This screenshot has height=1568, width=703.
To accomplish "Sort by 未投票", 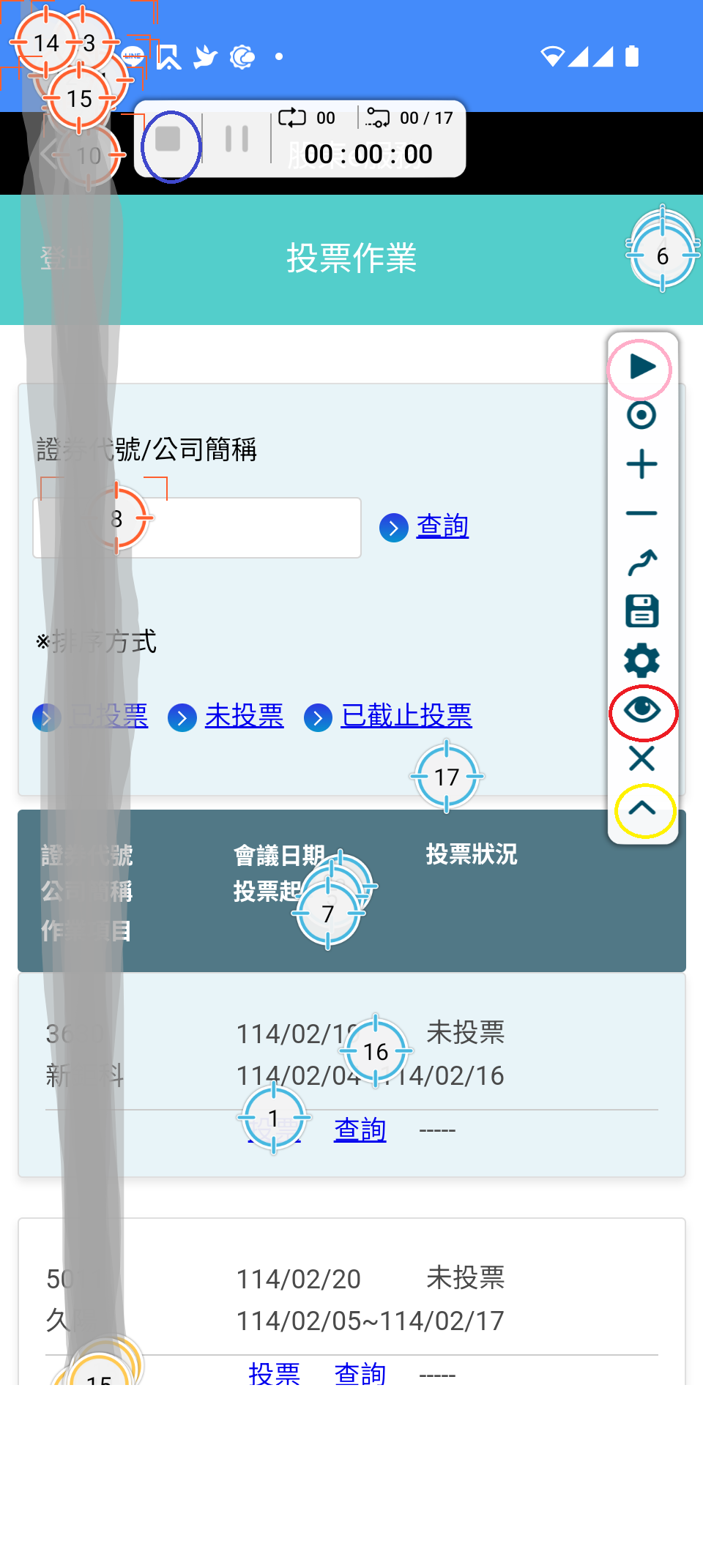I will [x=244, y=716].
